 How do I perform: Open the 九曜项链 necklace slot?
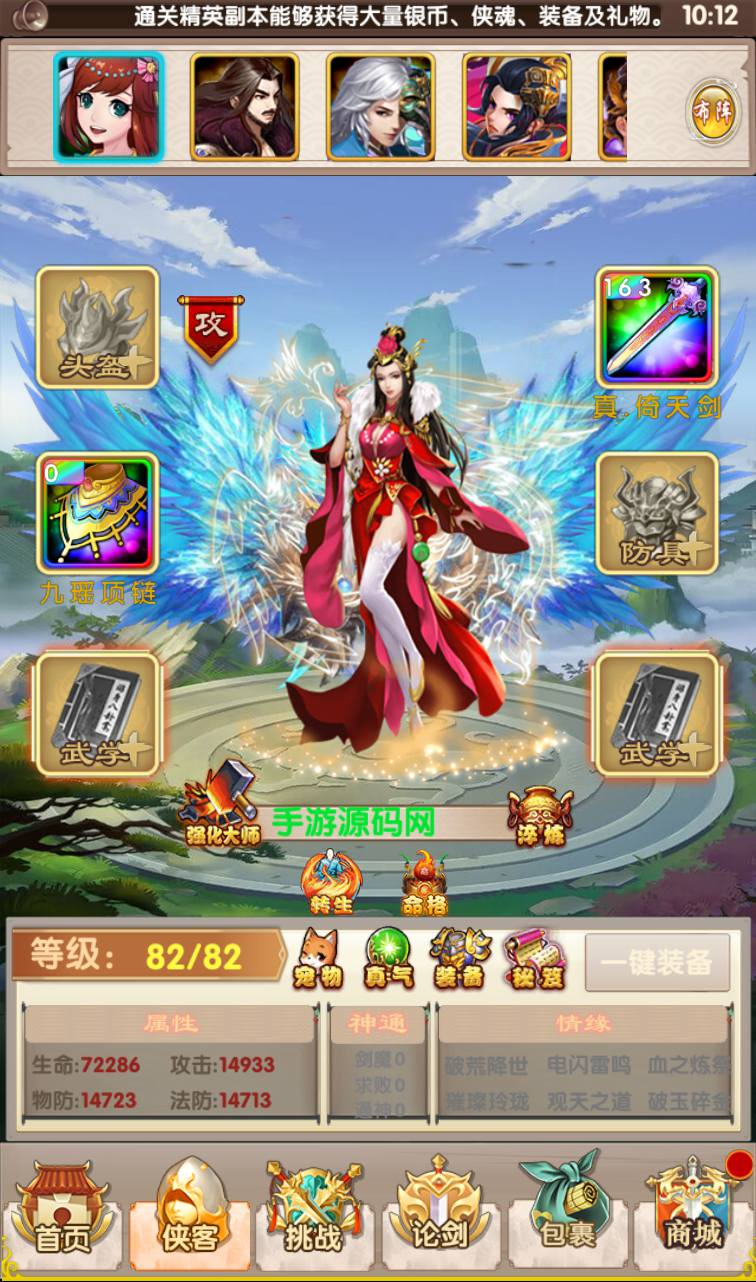(x=98, y=513)
